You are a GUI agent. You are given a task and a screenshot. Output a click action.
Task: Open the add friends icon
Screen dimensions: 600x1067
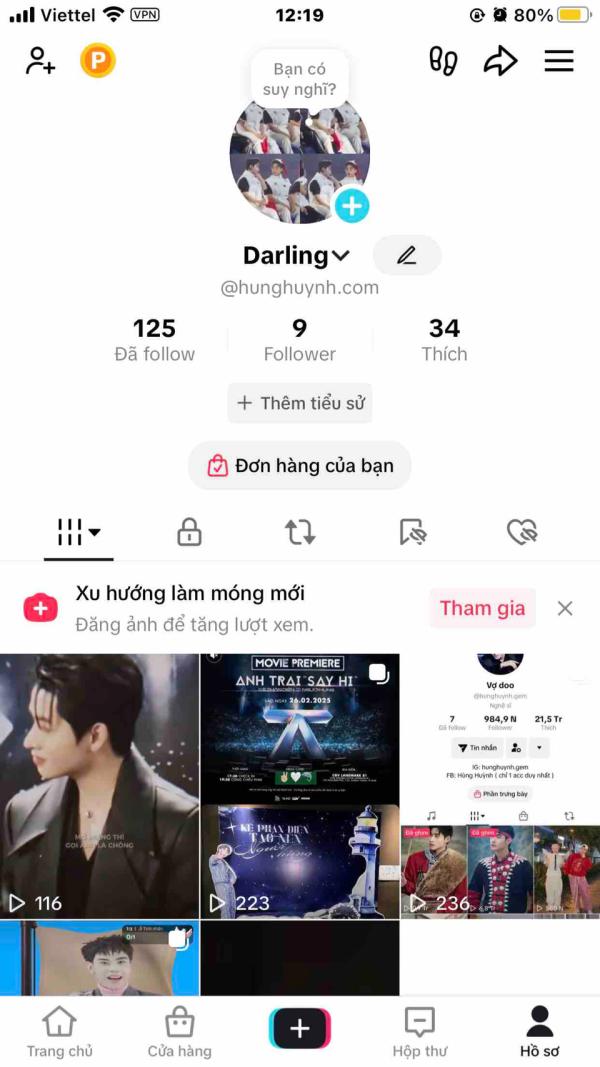41,61
